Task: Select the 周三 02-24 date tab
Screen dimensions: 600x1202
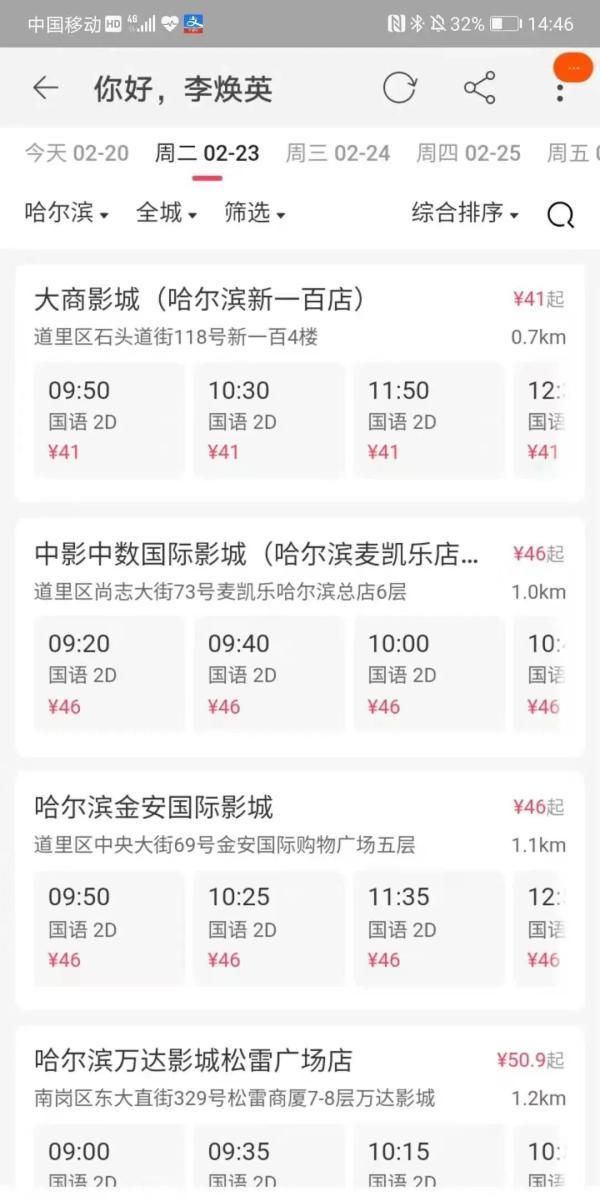Action: 338,153
